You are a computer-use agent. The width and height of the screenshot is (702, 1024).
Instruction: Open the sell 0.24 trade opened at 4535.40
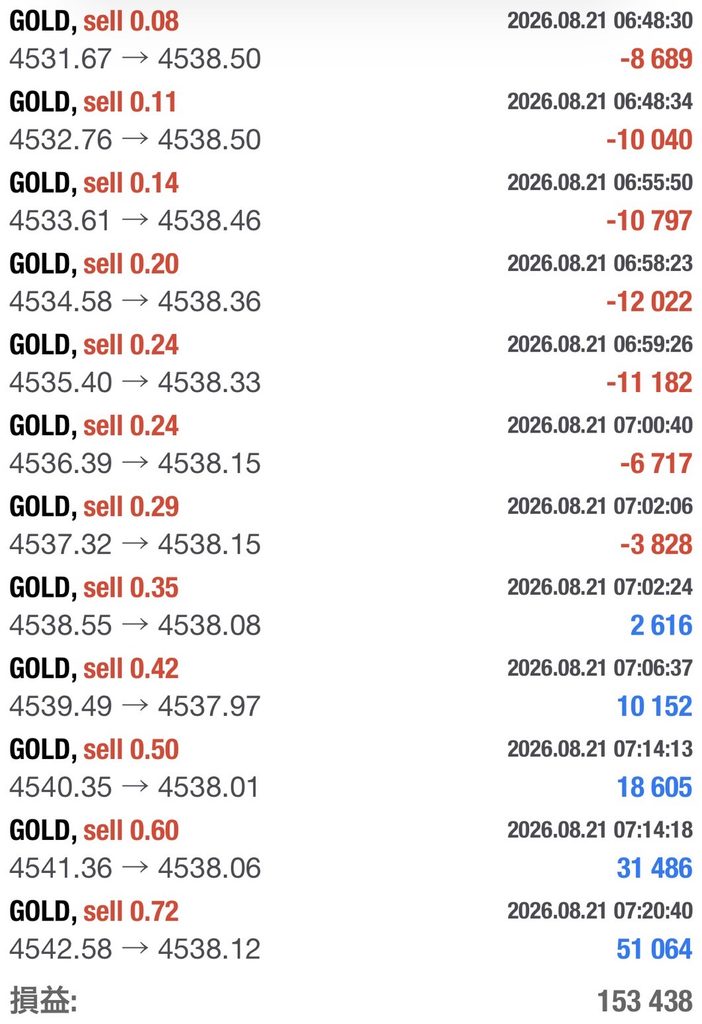coord(351,364)
